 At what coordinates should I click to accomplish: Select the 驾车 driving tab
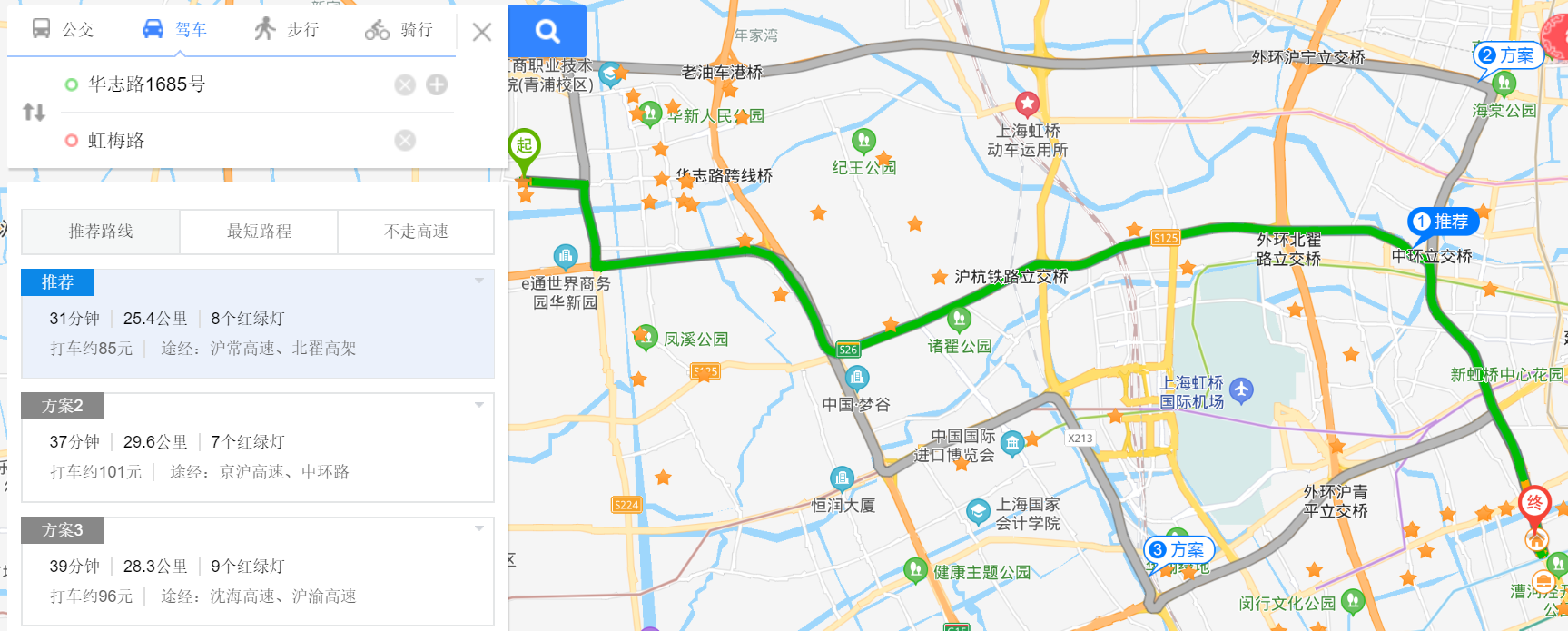[175, 29]
